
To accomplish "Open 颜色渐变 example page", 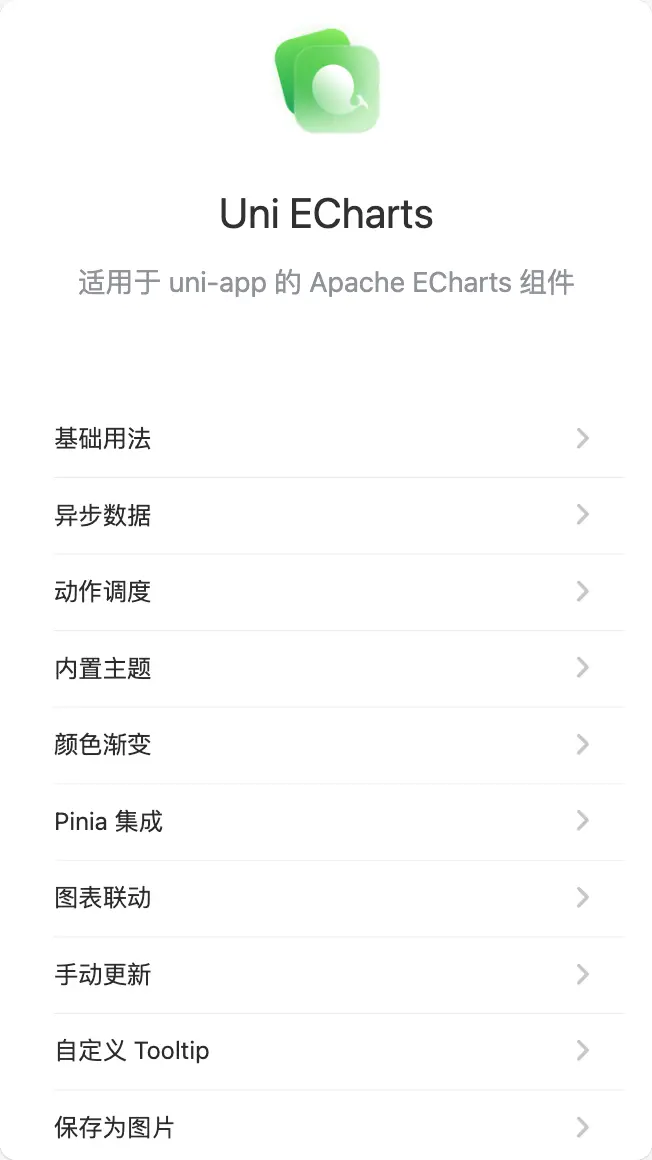I will 103,744.
